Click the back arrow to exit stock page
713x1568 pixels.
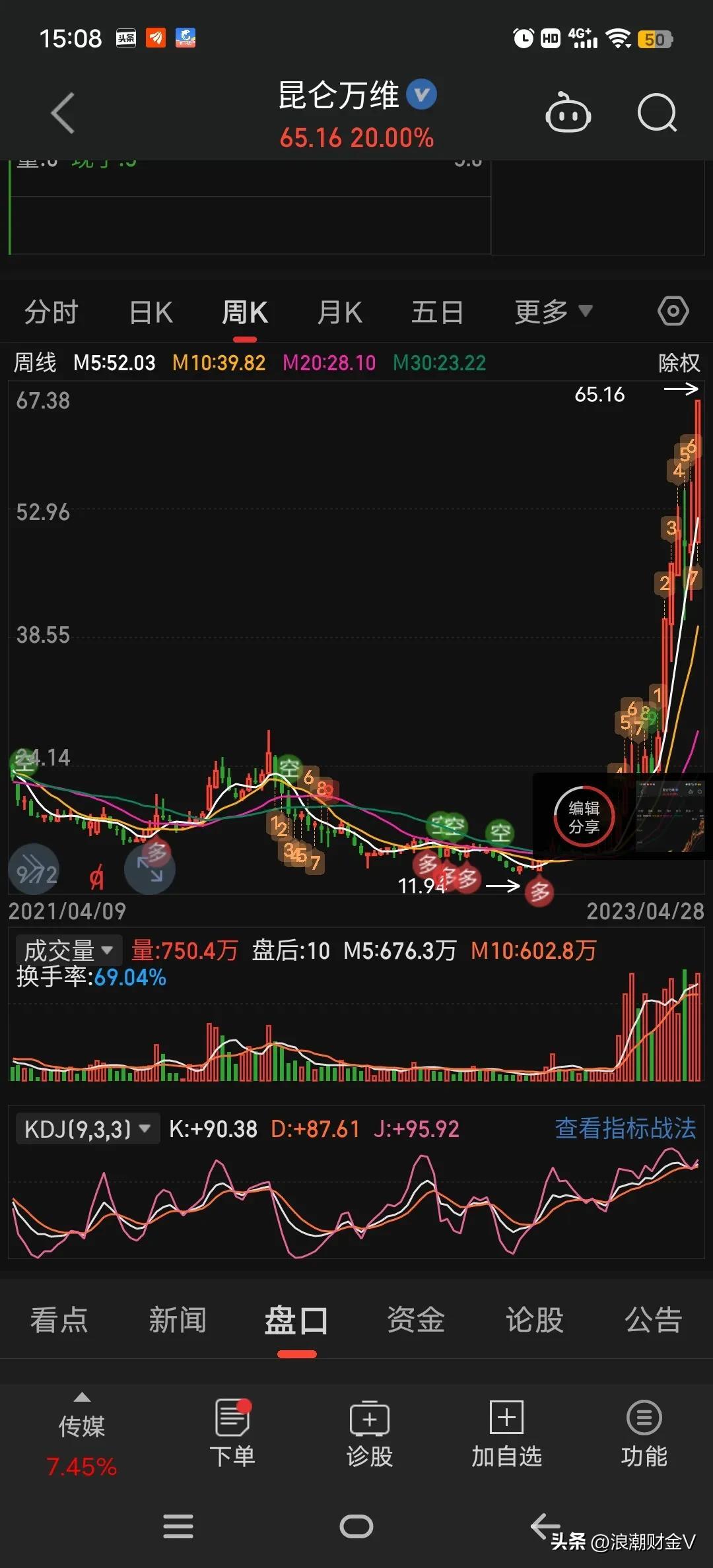pyautogui.click(x=63, y=112)
